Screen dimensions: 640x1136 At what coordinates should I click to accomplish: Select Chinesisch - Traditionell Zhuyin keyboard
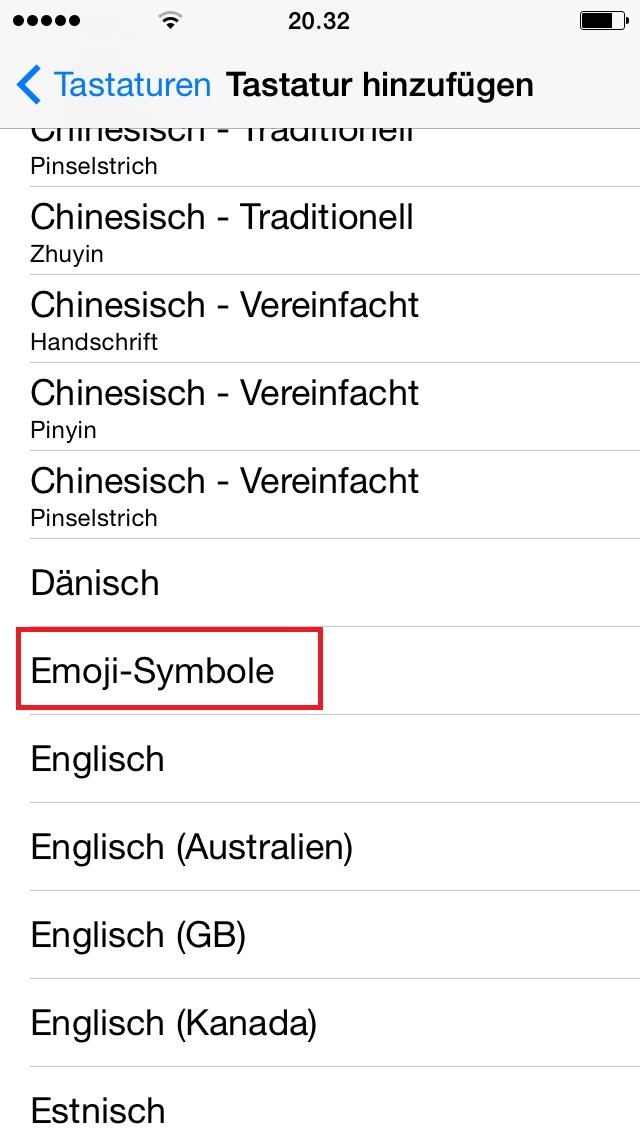[320, 230]
